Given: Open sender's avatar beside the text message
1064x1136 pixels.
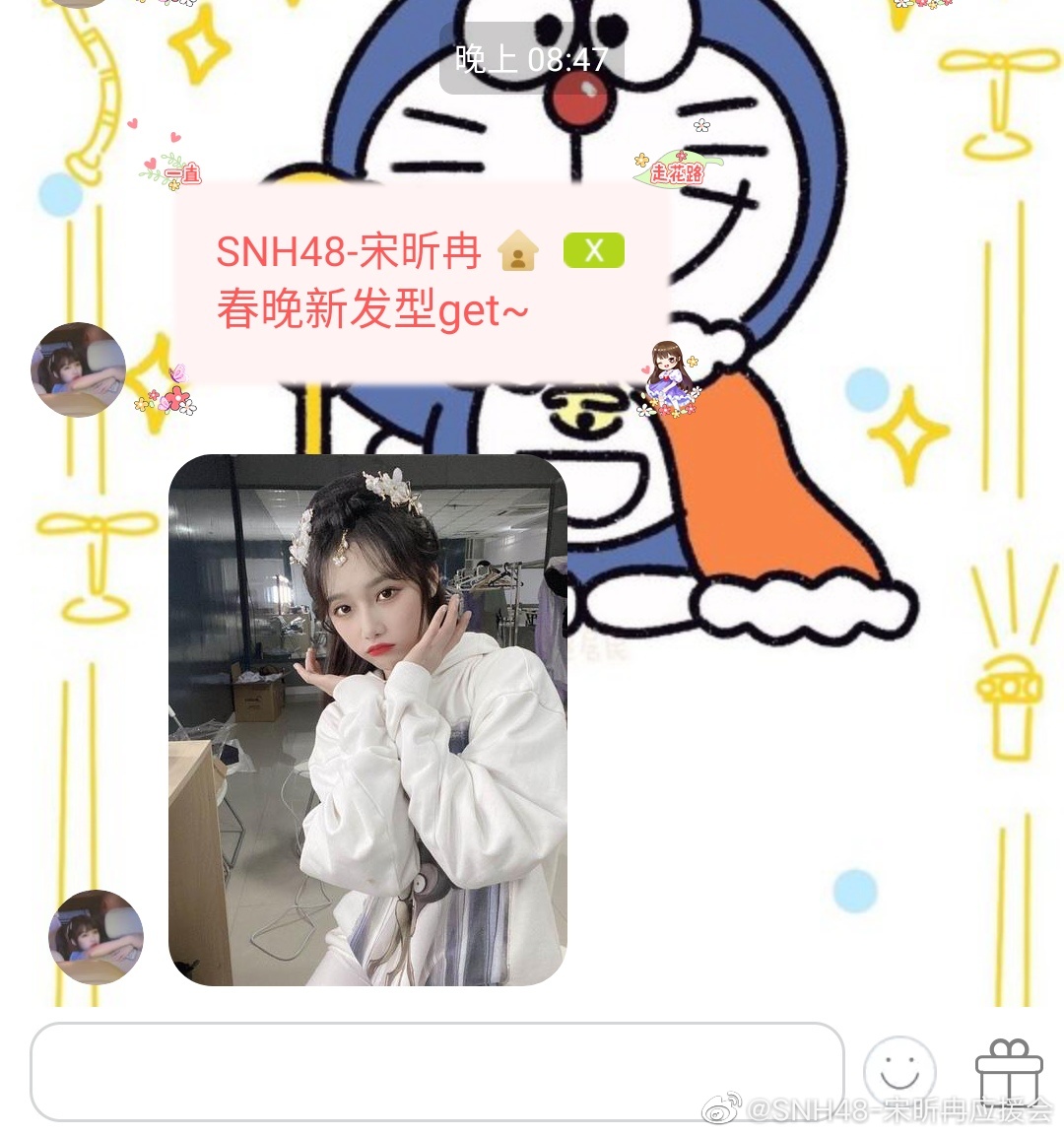Looking at the screenshot, I should (x=79, y=369).
